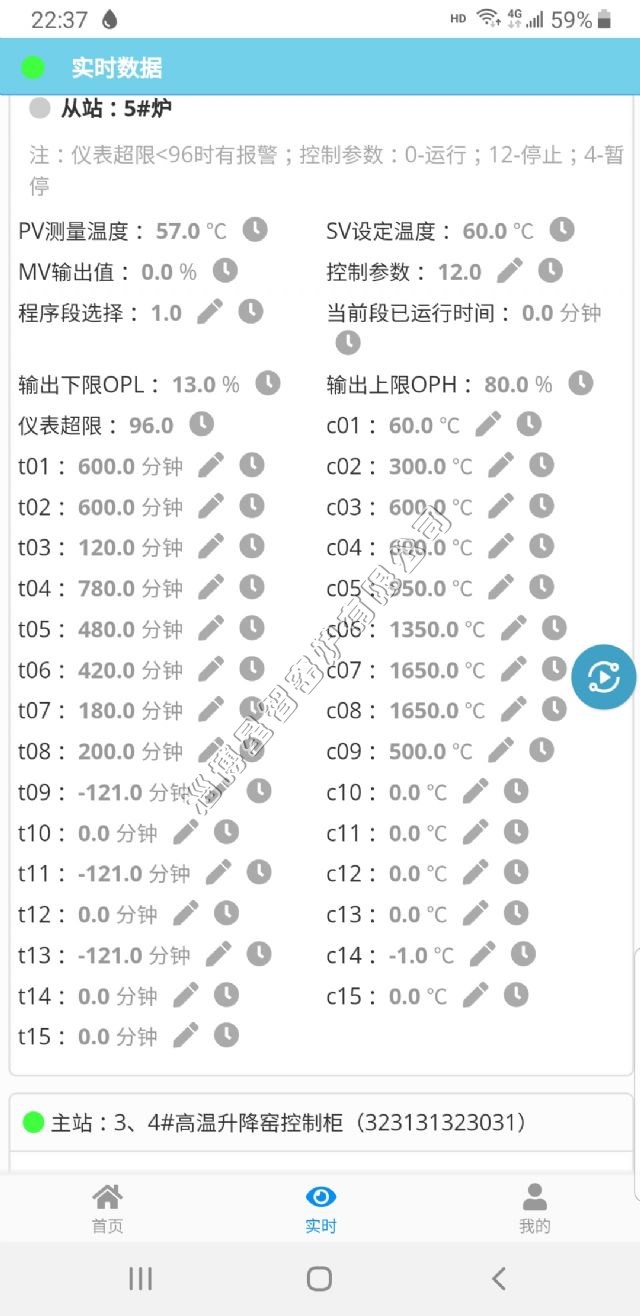Open history clock for PV测量温度
This screenshot has height=1316, width=640.
point(256,230)
